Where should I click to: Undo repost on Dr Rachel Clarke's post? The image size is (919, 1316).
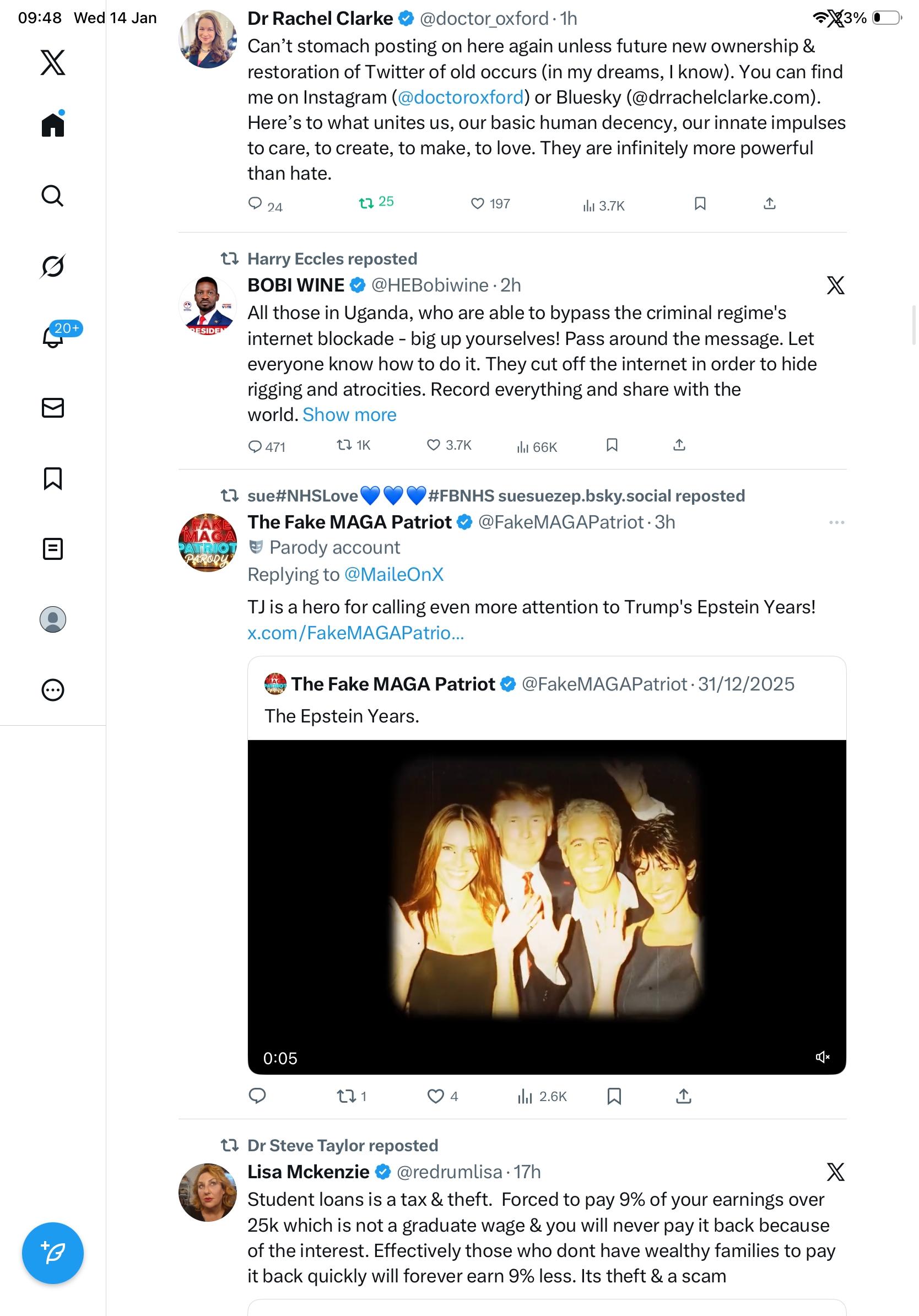(366, 202)
